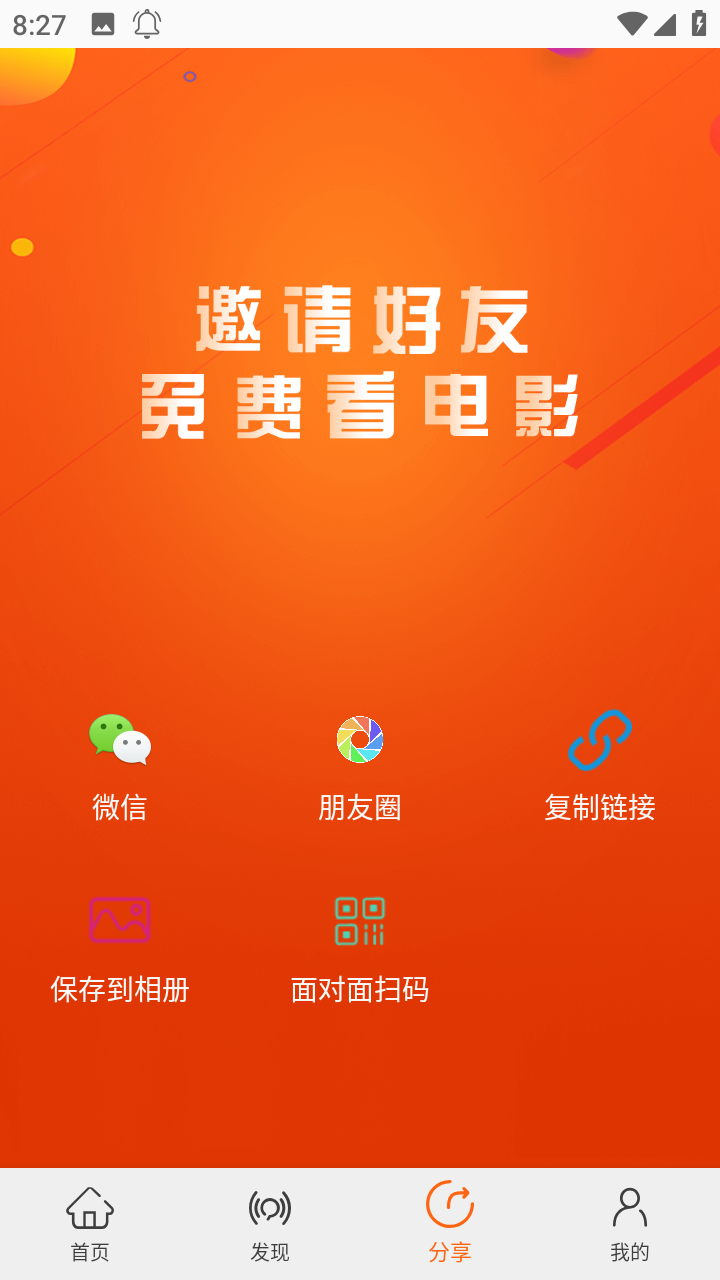Select 保存到相册 to save image

(x=120, y=947)
